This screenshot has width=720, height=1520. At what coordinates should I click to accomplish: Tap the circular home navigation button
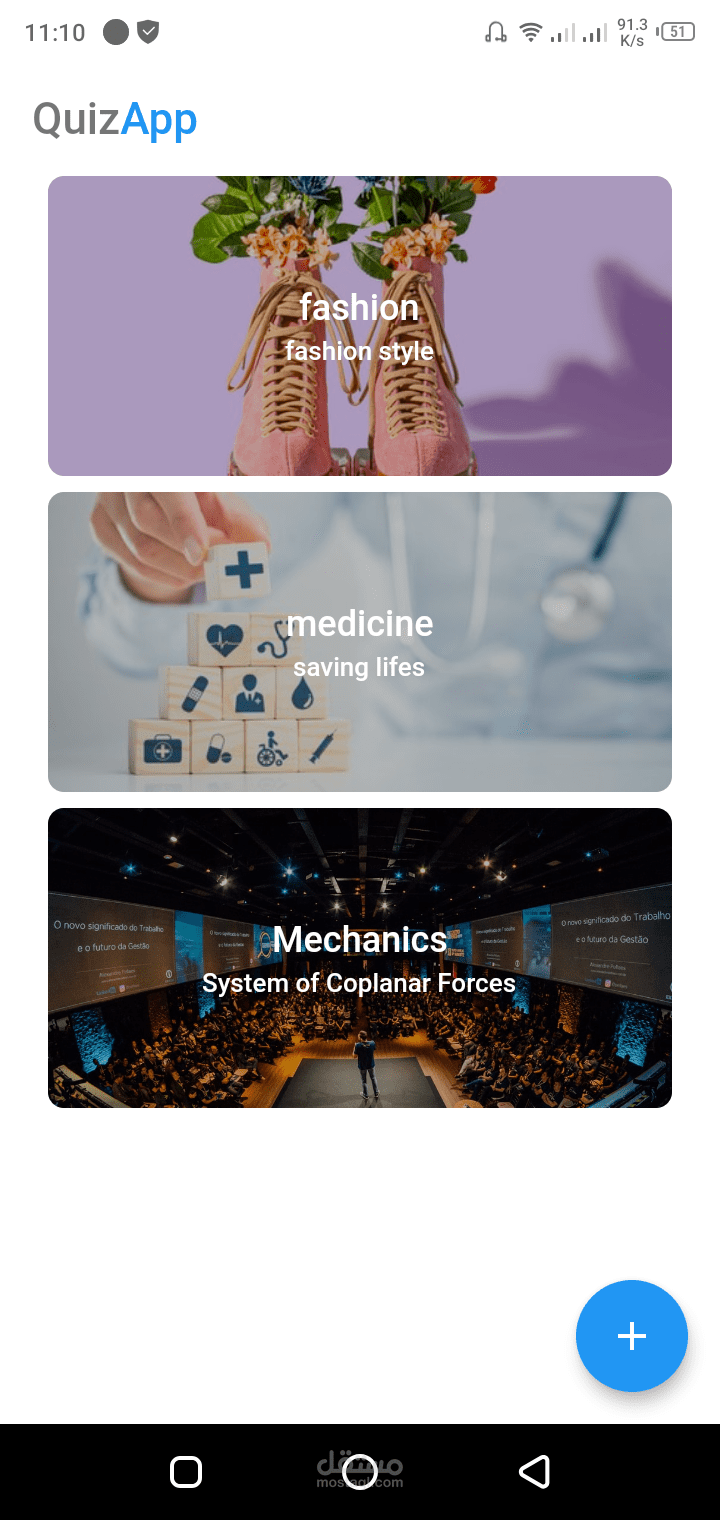point(359,1471)
